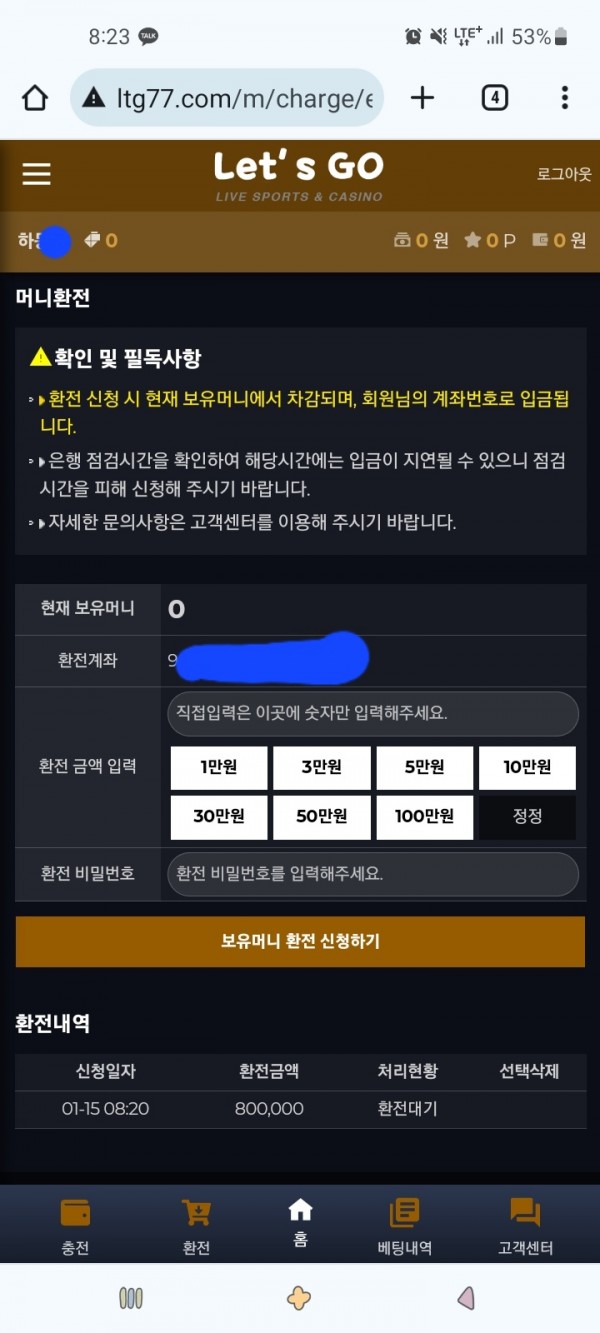Open the browser overflow menu

coord(564,97)
